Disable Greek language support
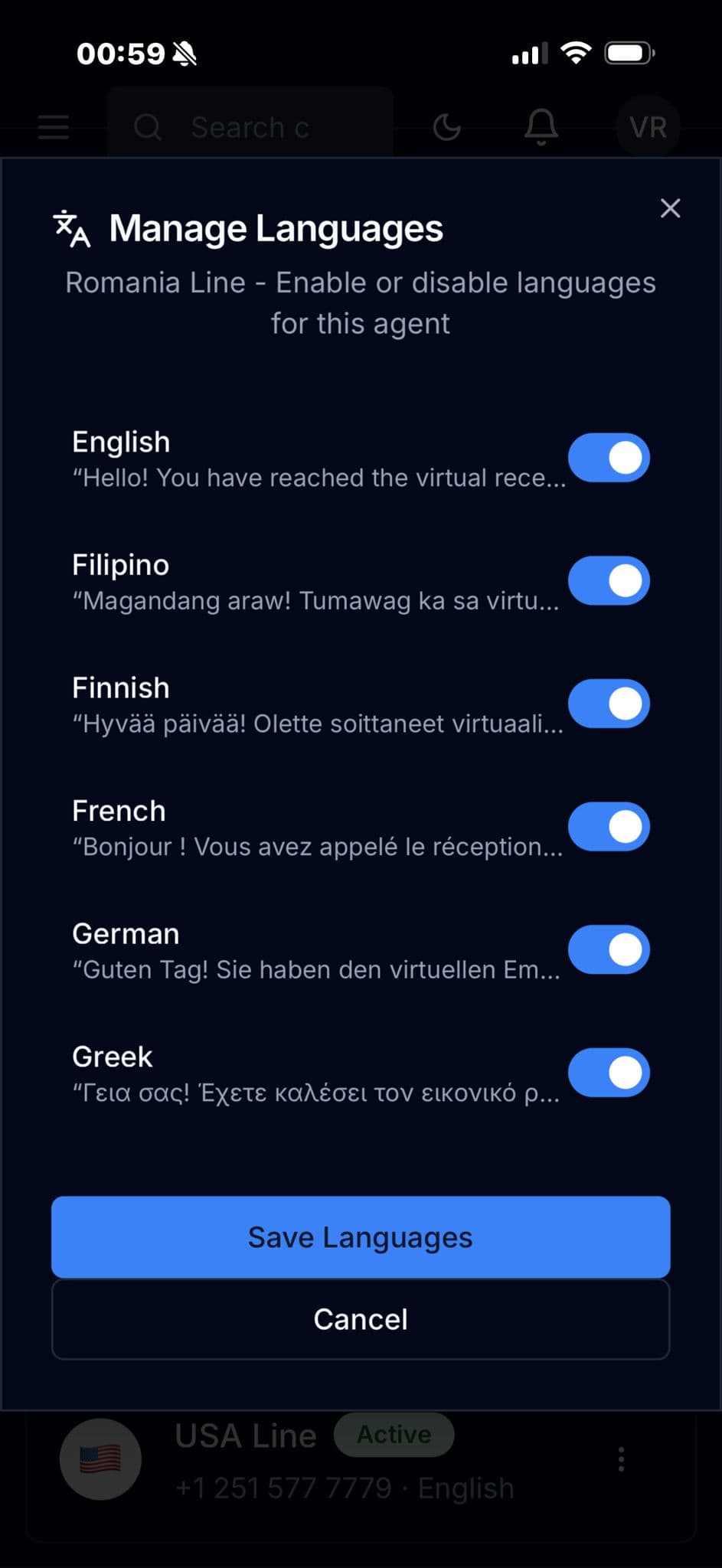Viewport: 722px width, 1568px height. tap(609, 1073)
